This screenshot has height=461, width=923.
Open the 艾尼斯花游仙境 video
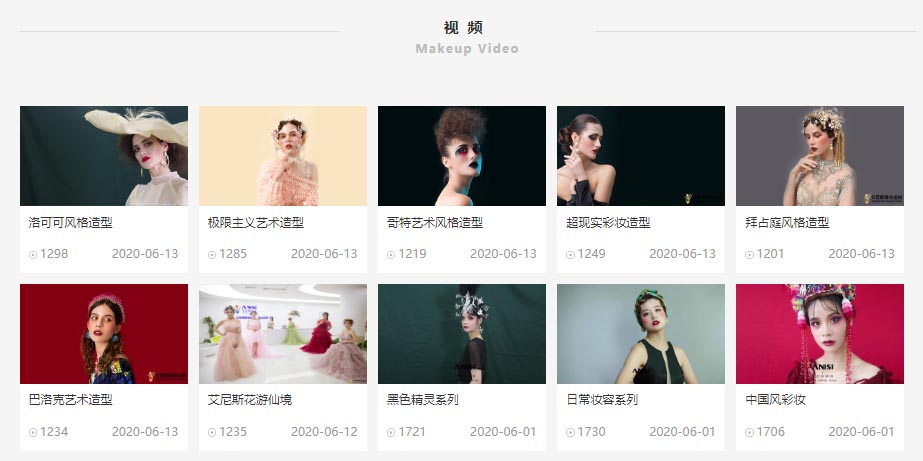[282, 334]
